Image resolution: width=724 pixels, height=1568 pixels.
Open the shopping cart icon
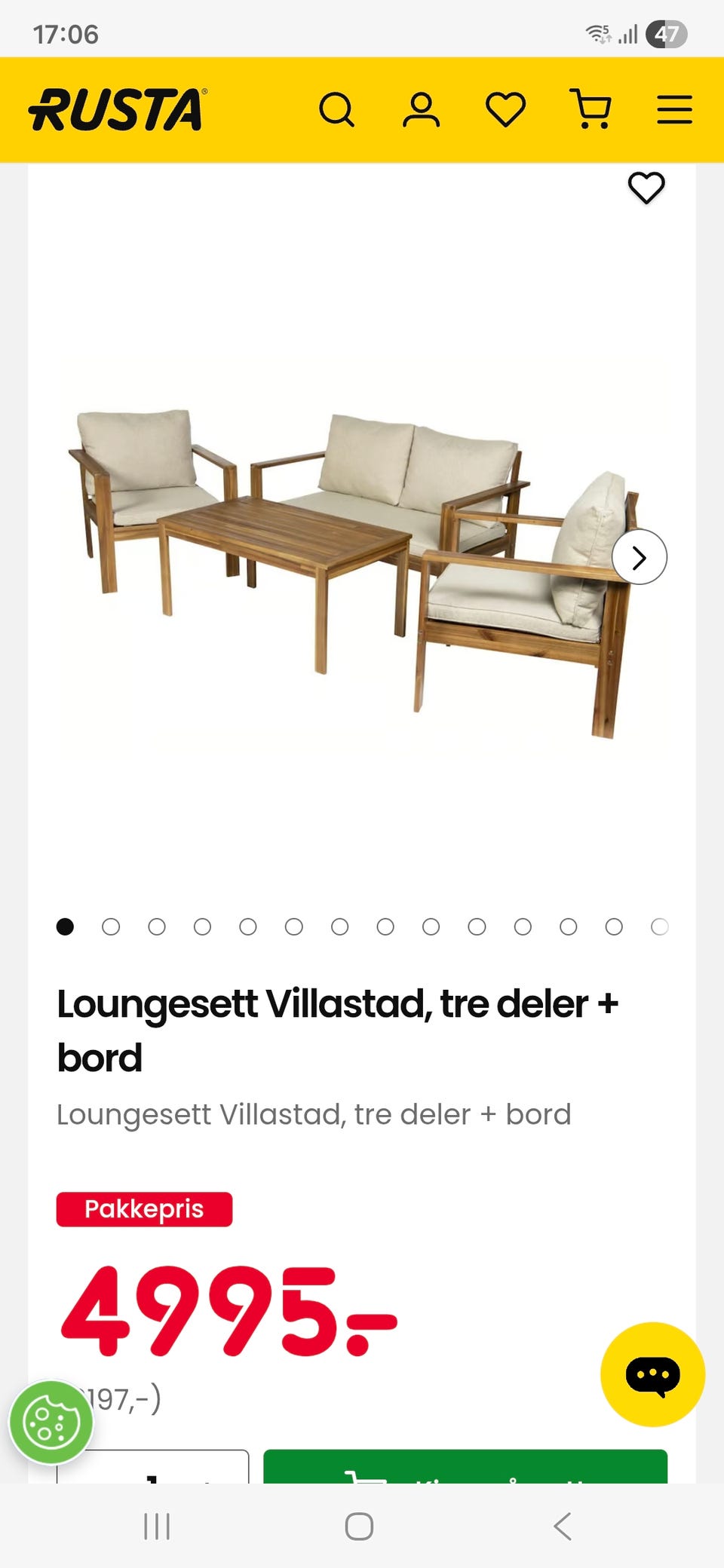point(591,110)
